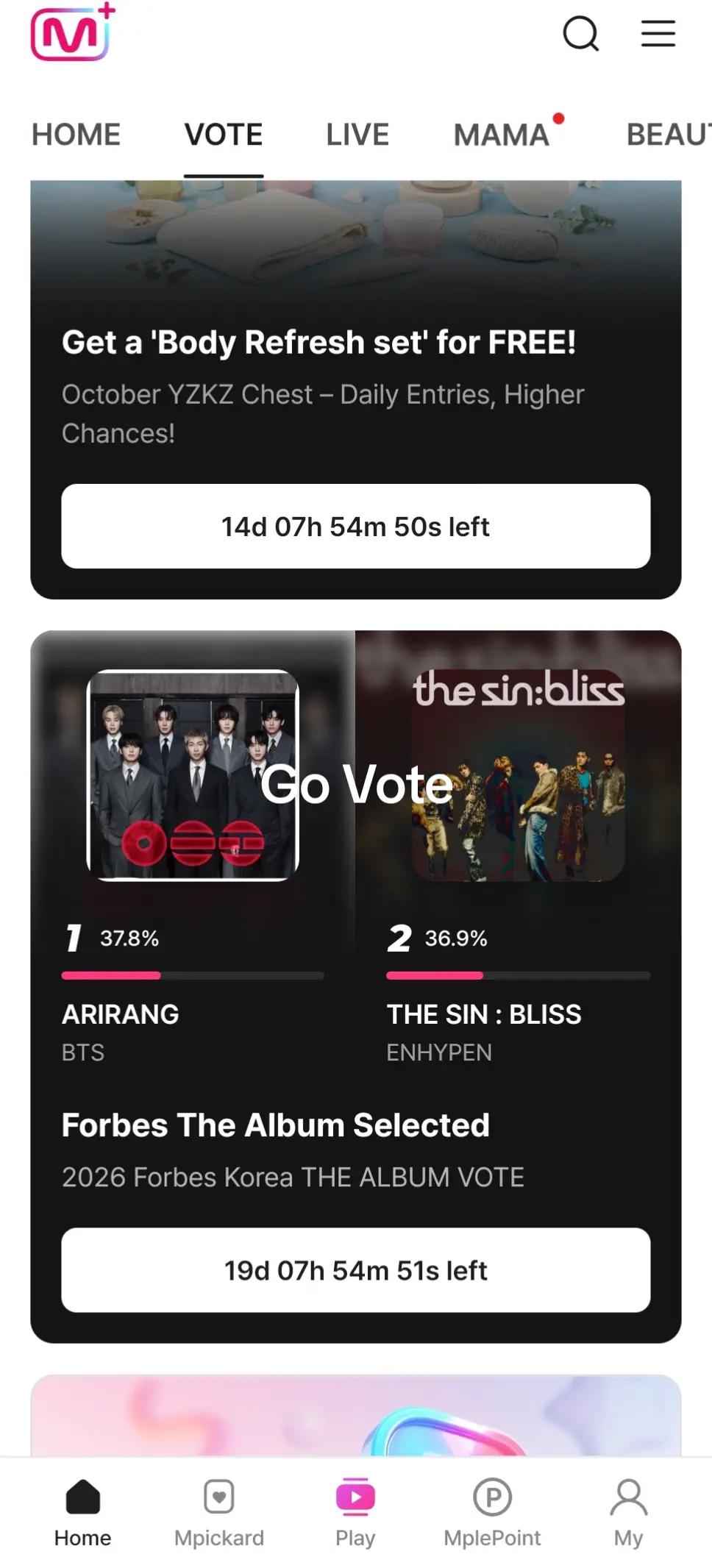Open the pink banner card below
This screenshot has width=712, height=1568.
coord(356,1415)
